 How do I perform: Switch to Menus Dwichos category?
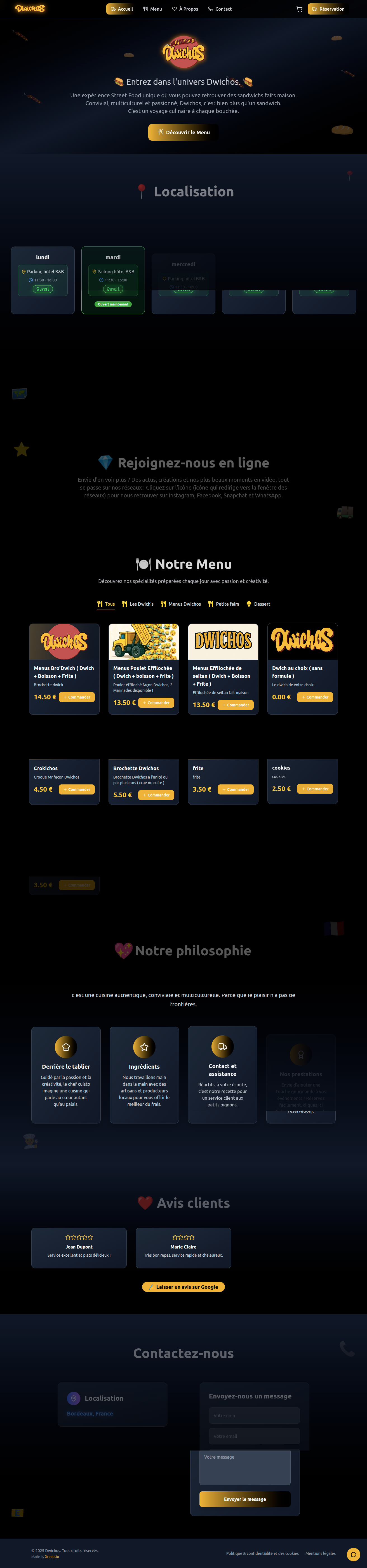(x=181, y=604)
